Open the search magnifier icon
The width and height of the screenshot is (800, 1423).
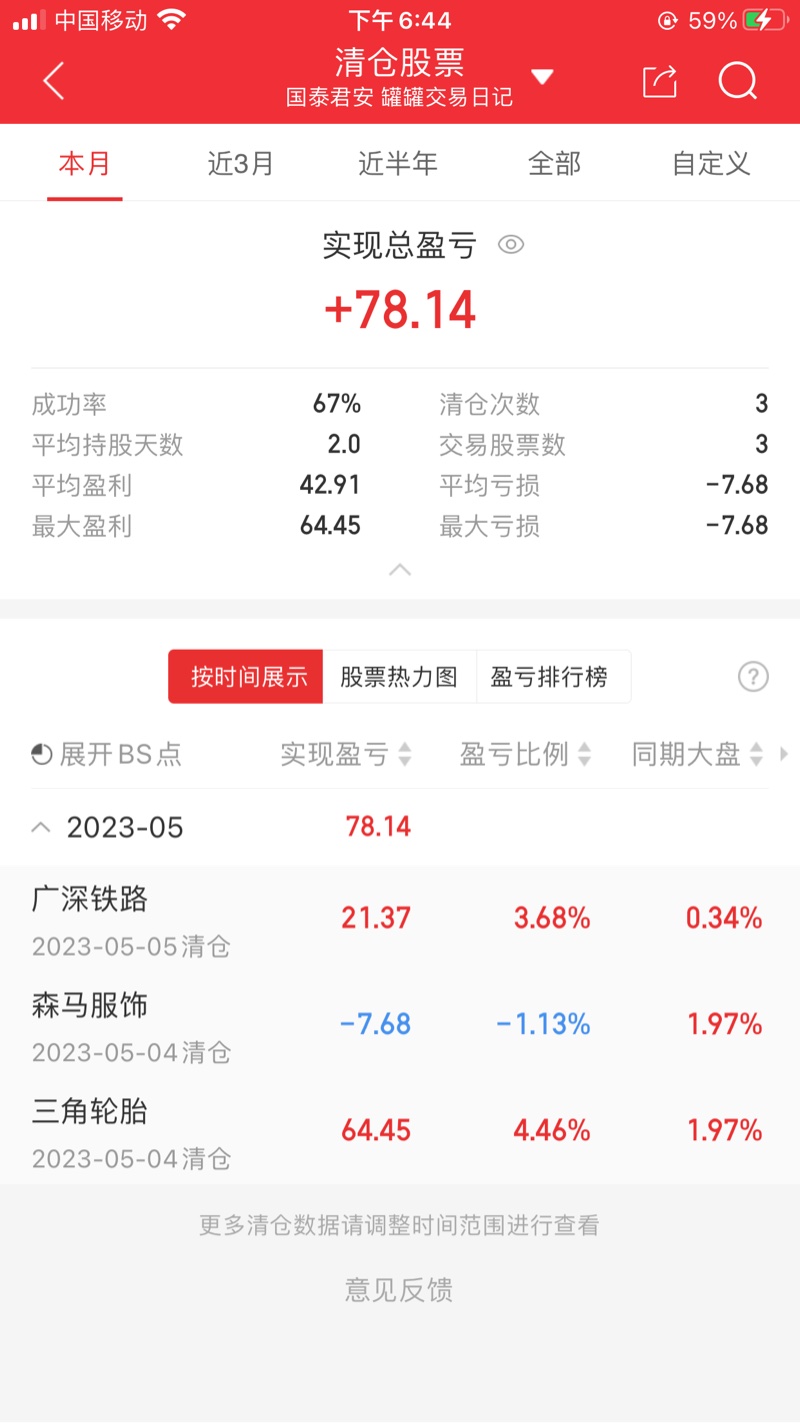(738, 81)
